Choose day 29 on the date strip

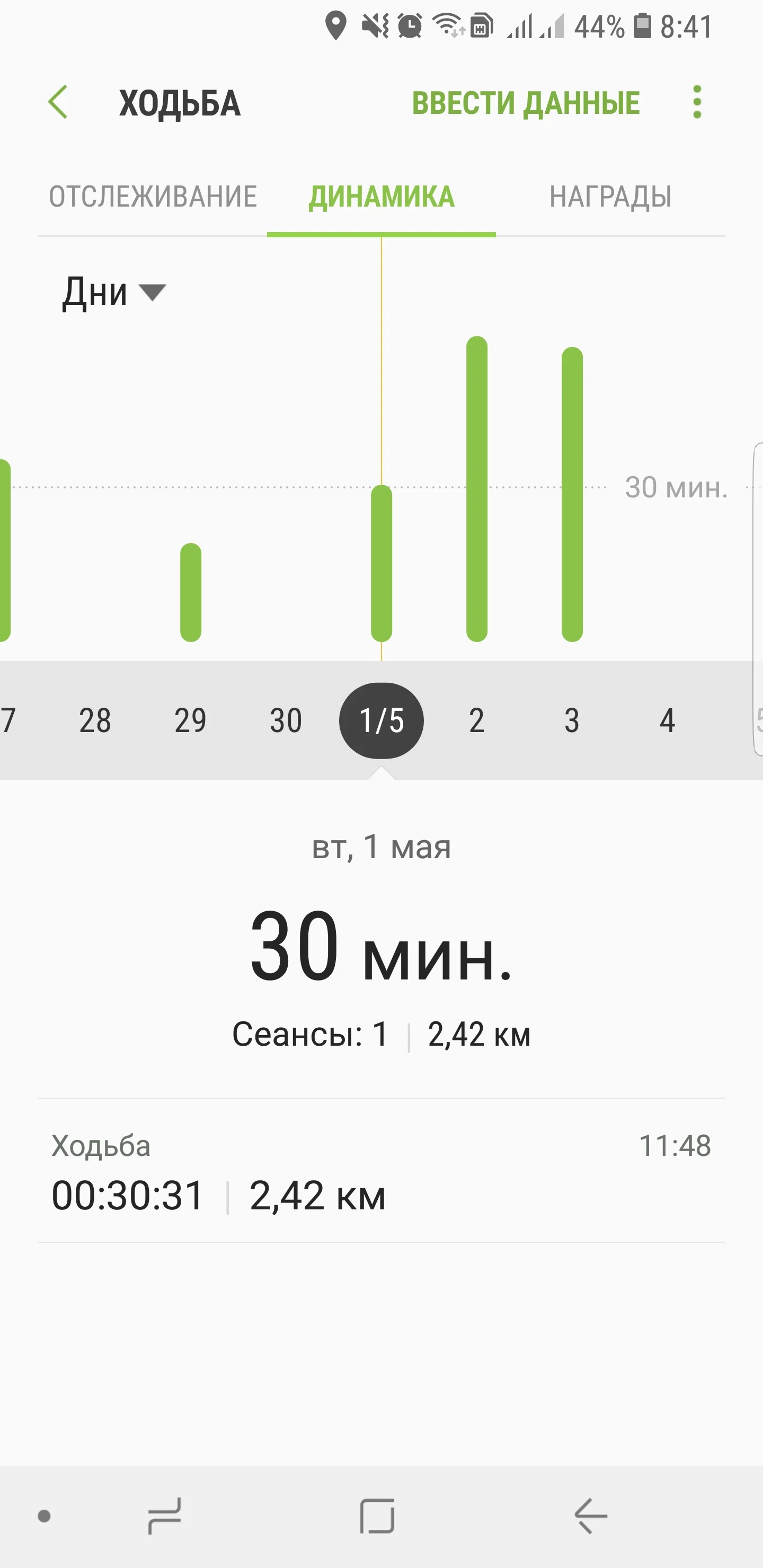191,720
